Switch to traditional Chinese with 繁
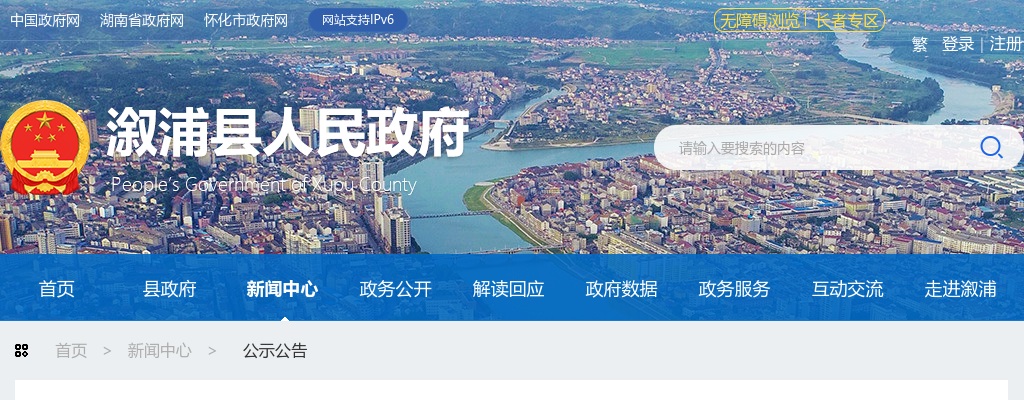1024x400 pixels. (x=920, y=44)
